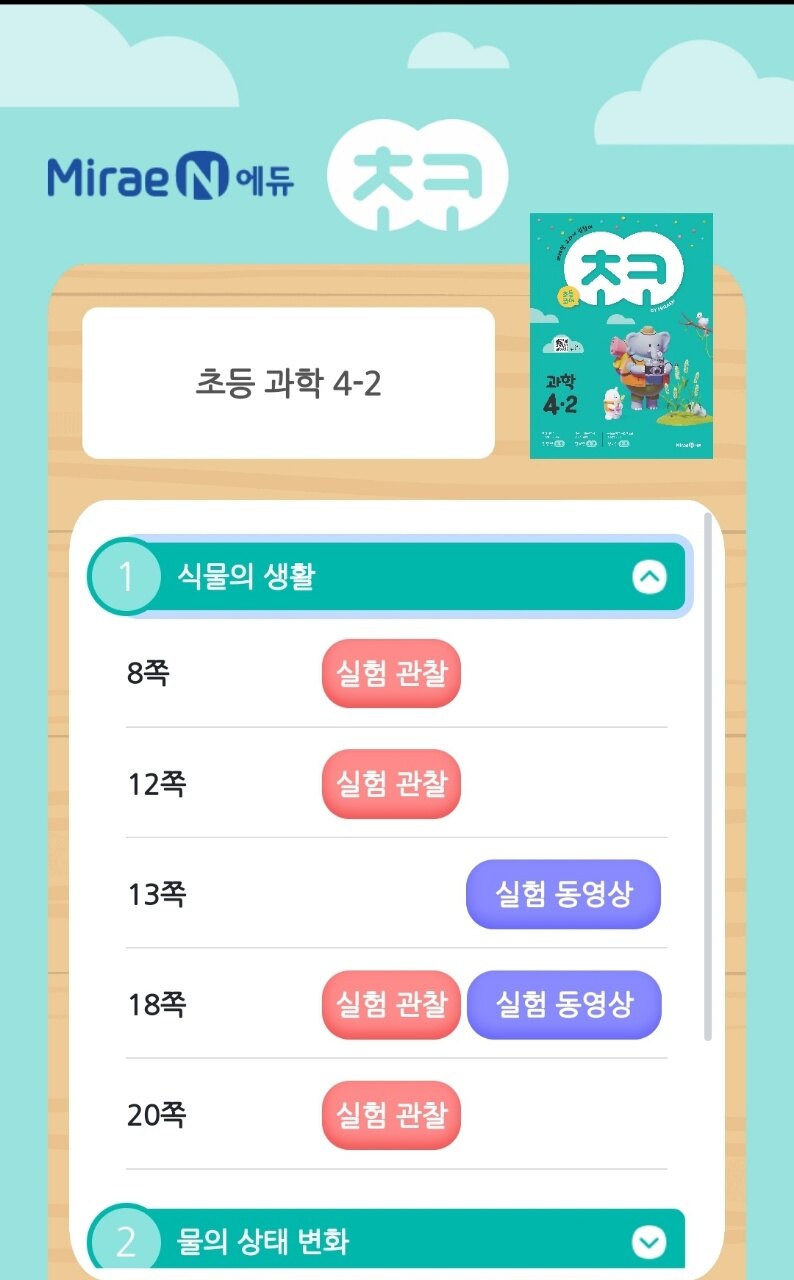Screen dimensions: 794x1280
Task: Open 실험 관찰 for page 18쪽
Action: 391,1004
